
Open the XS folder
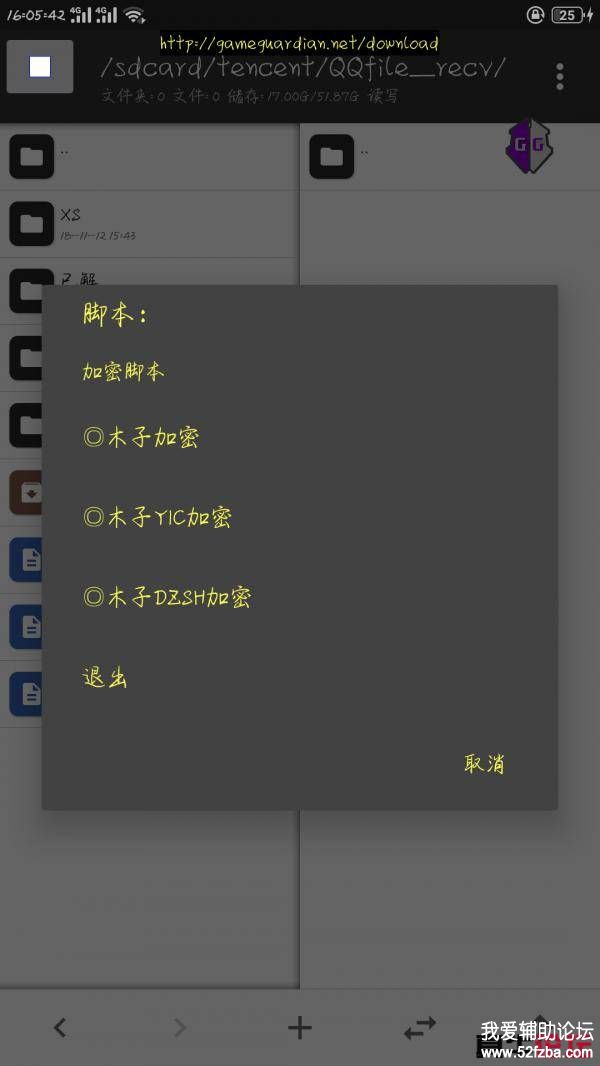coord(70,223)
